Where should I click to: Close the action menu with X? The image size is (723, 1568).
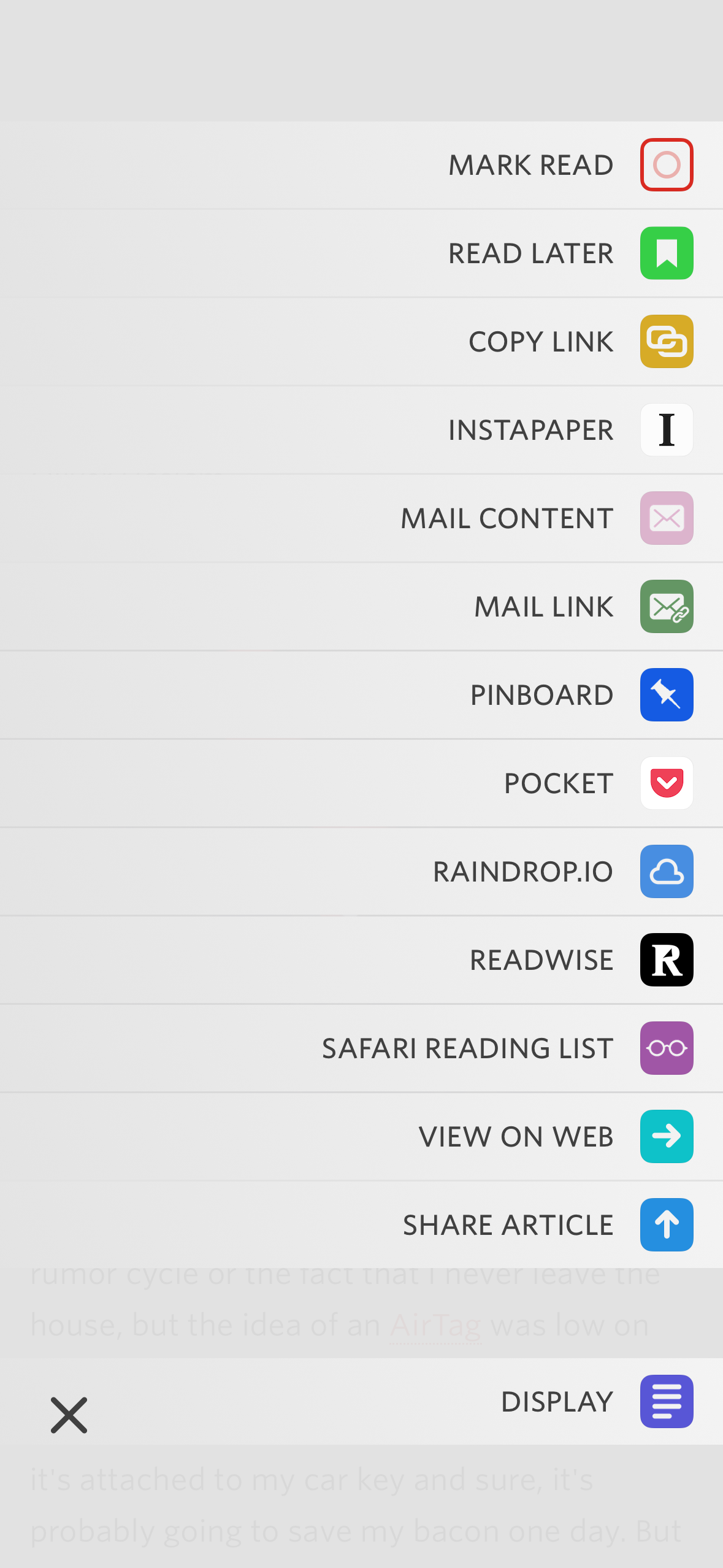(x=69, y=1415)
